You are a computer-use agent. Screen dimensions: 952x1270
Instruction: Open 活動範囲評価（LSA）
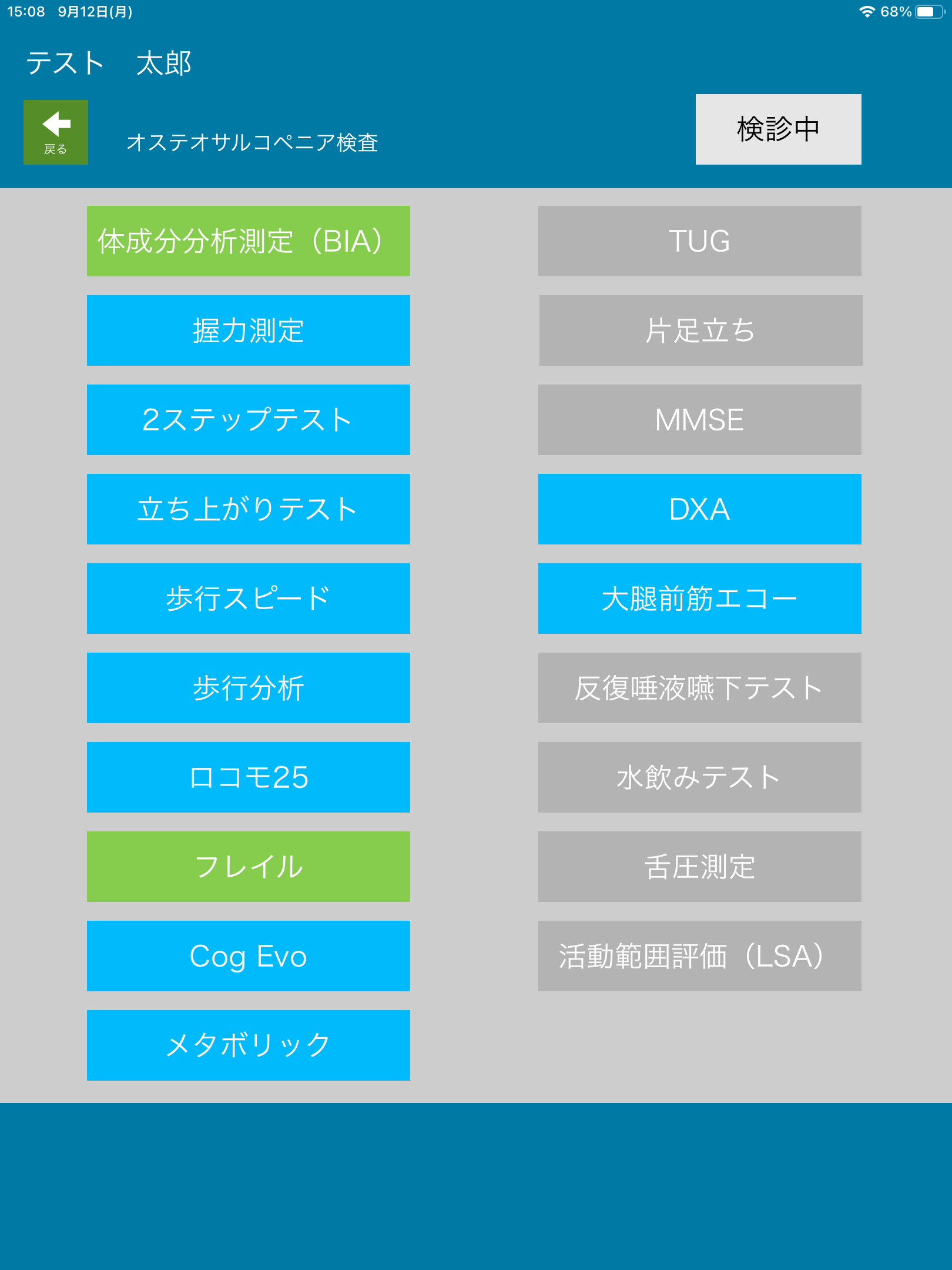[699, 956]
